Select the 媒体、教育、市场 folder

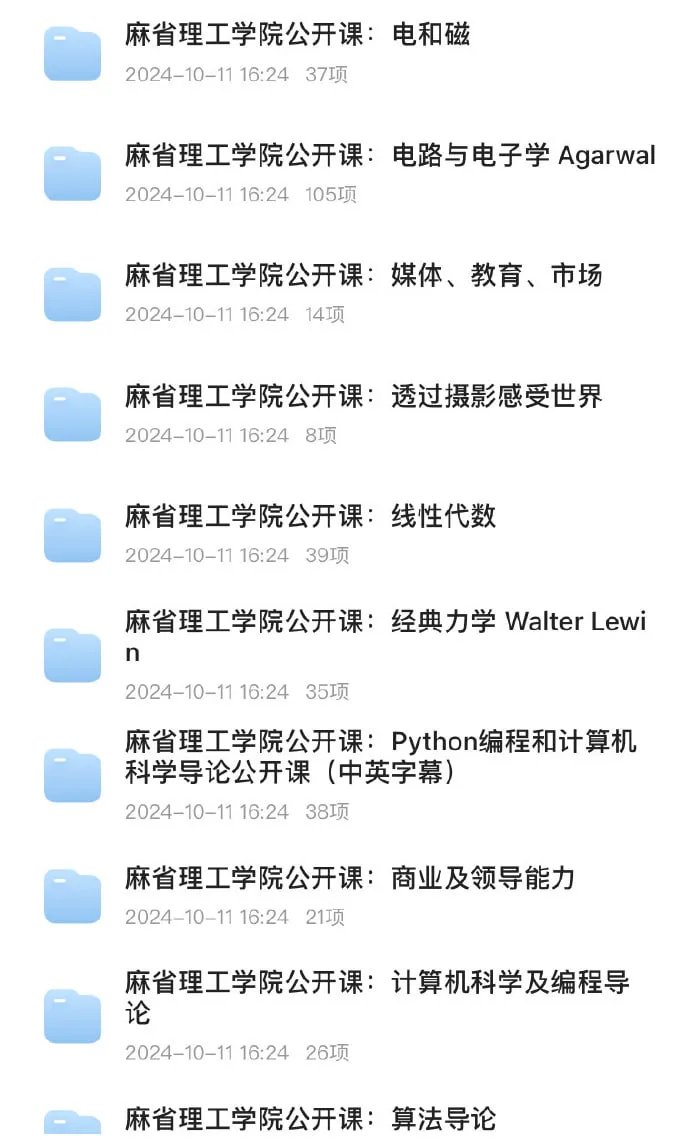pyautogui.click(x=363, y=277)
